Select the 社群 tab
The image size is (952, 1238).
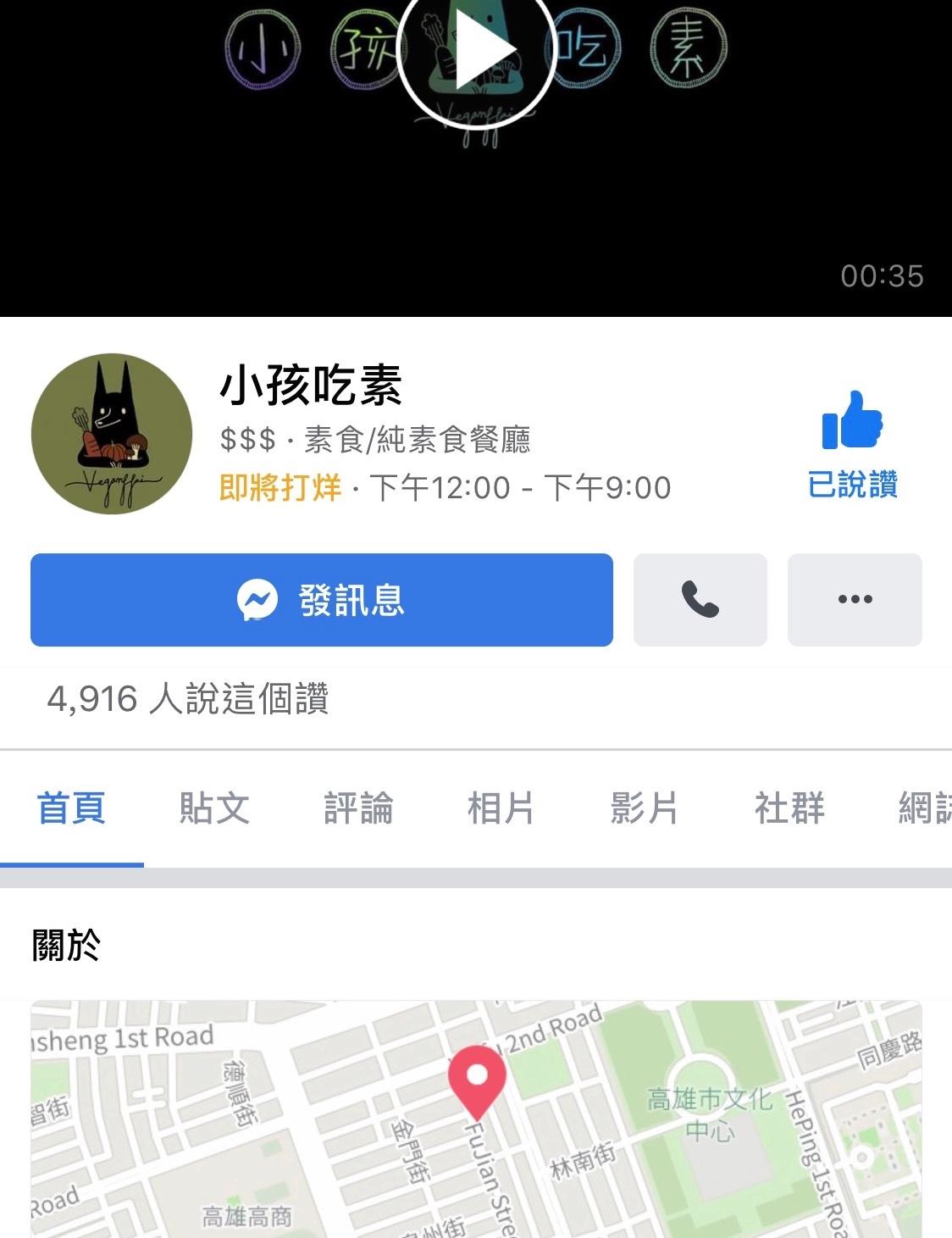pos(789,808)
